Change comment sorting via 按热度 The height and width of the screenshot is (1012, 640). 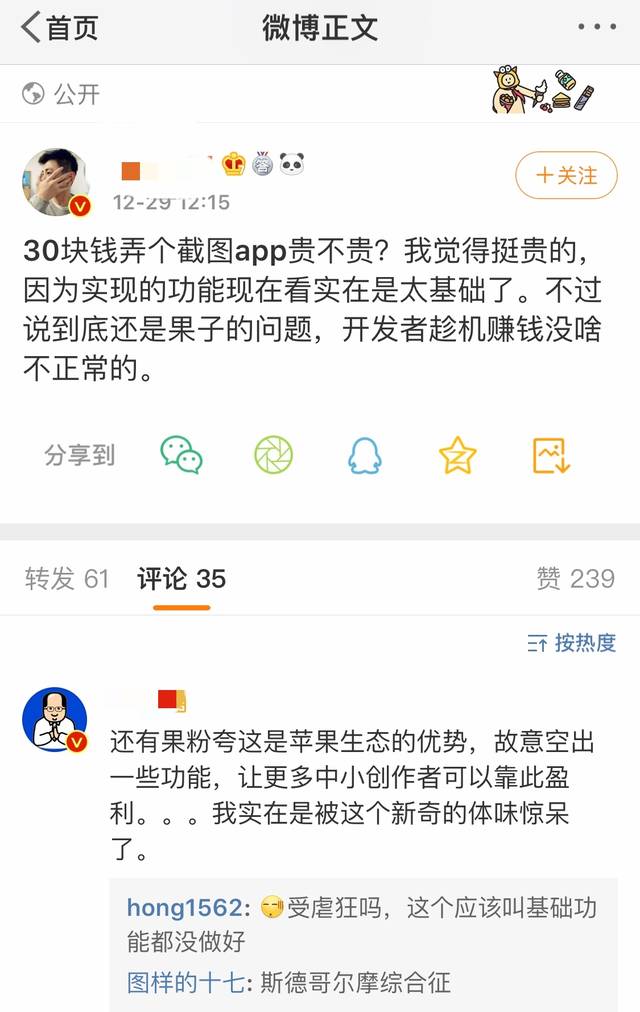pos(572,643)
